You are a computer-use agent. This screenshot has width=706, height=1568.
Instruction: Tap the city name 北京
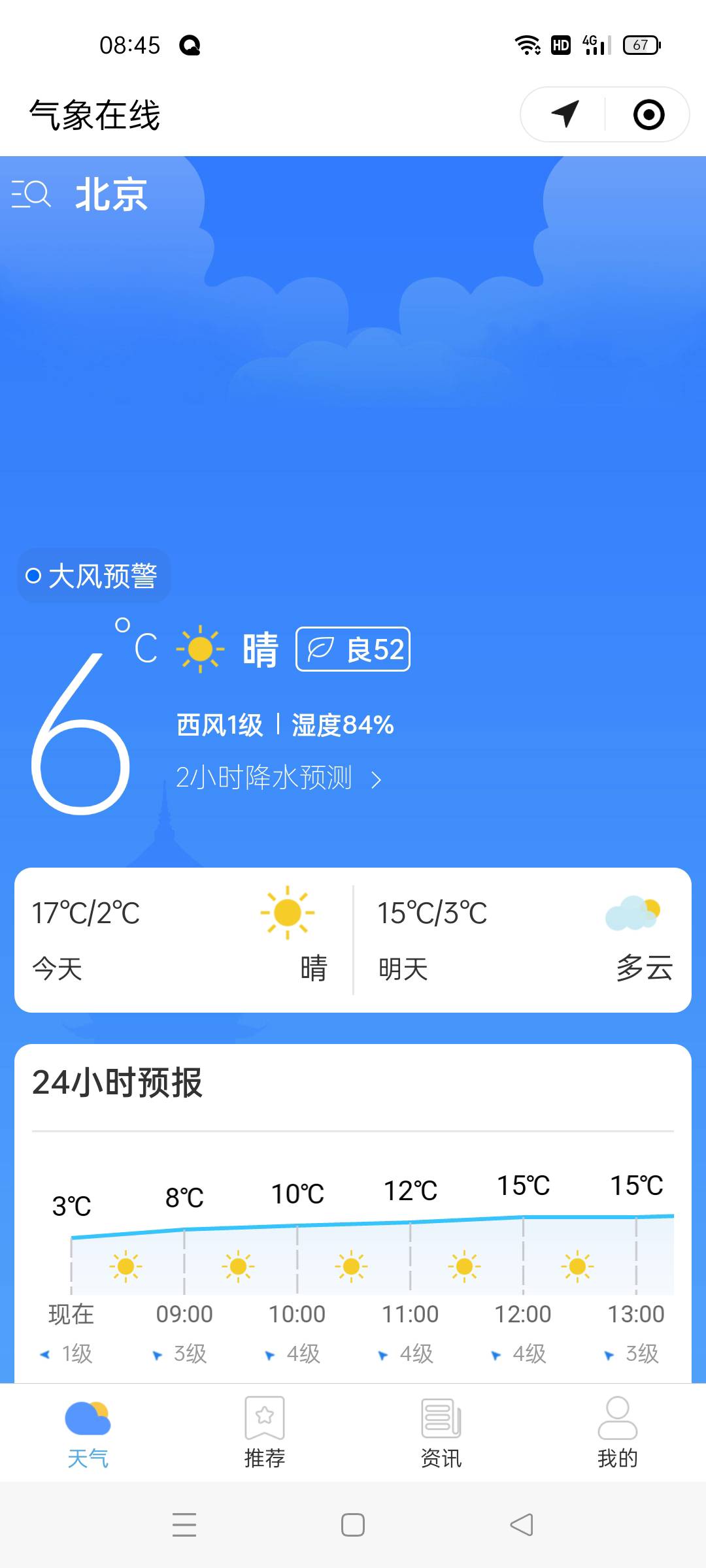click(x=111, y=194)
